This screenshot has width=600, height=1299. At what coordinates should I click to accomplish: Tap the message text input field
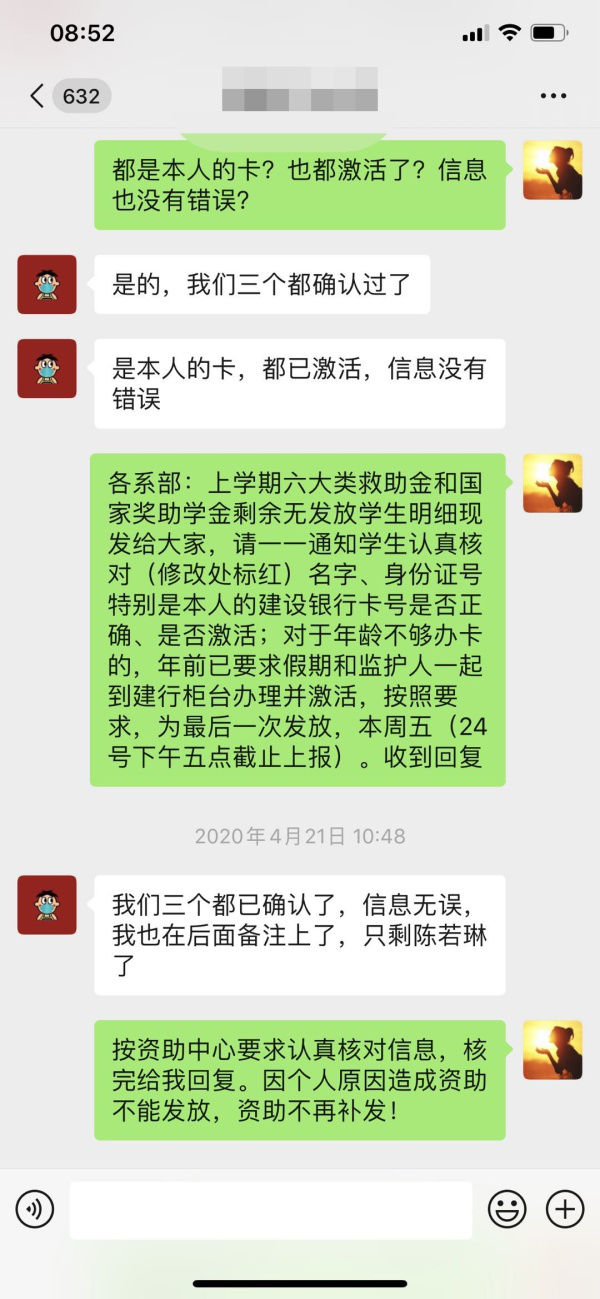point(270,1210)
